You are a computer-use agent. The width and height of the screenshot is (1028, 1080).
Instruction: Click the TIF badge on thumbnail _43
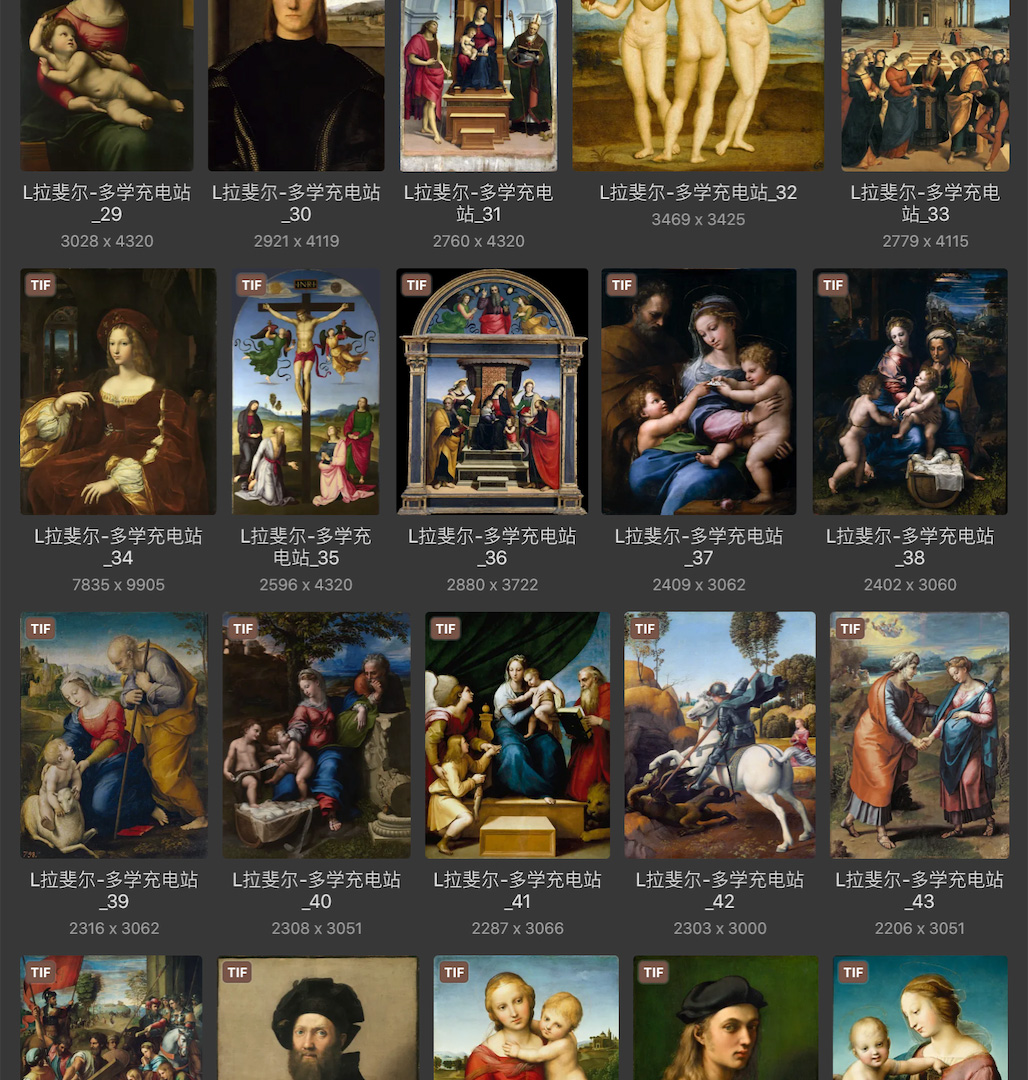(x=850, y=628)
